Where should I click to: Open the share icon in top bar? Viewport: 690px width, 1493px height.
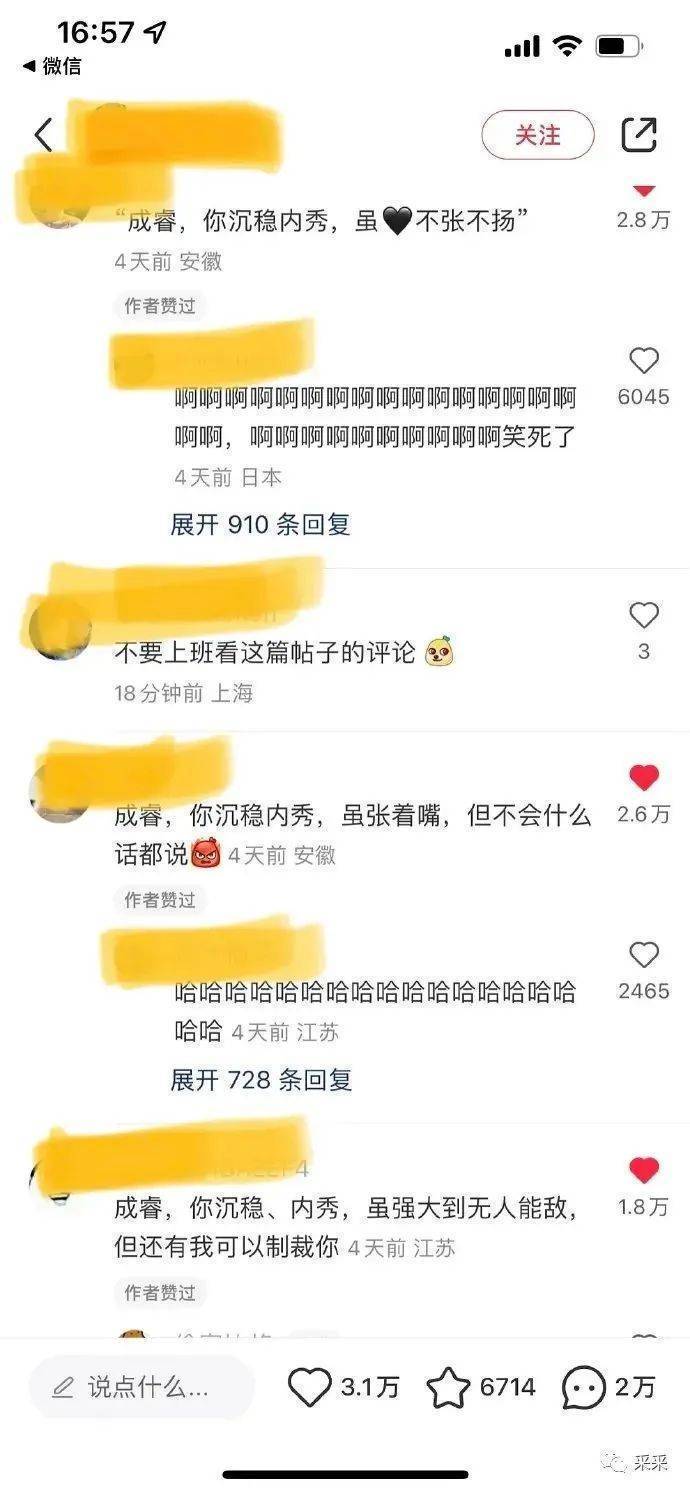[639, 135]
